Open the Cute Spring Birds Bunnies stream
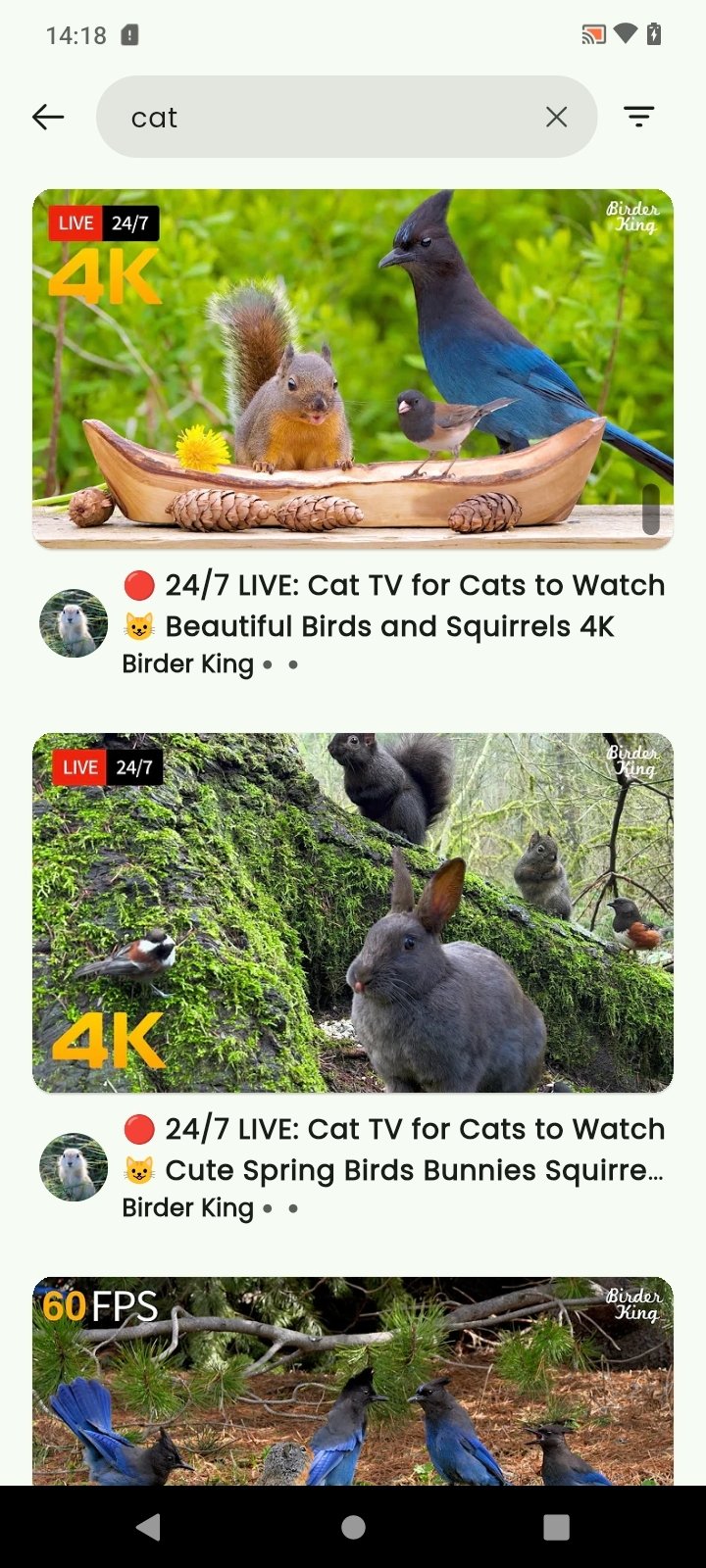706x1568 pixels. 353,912
